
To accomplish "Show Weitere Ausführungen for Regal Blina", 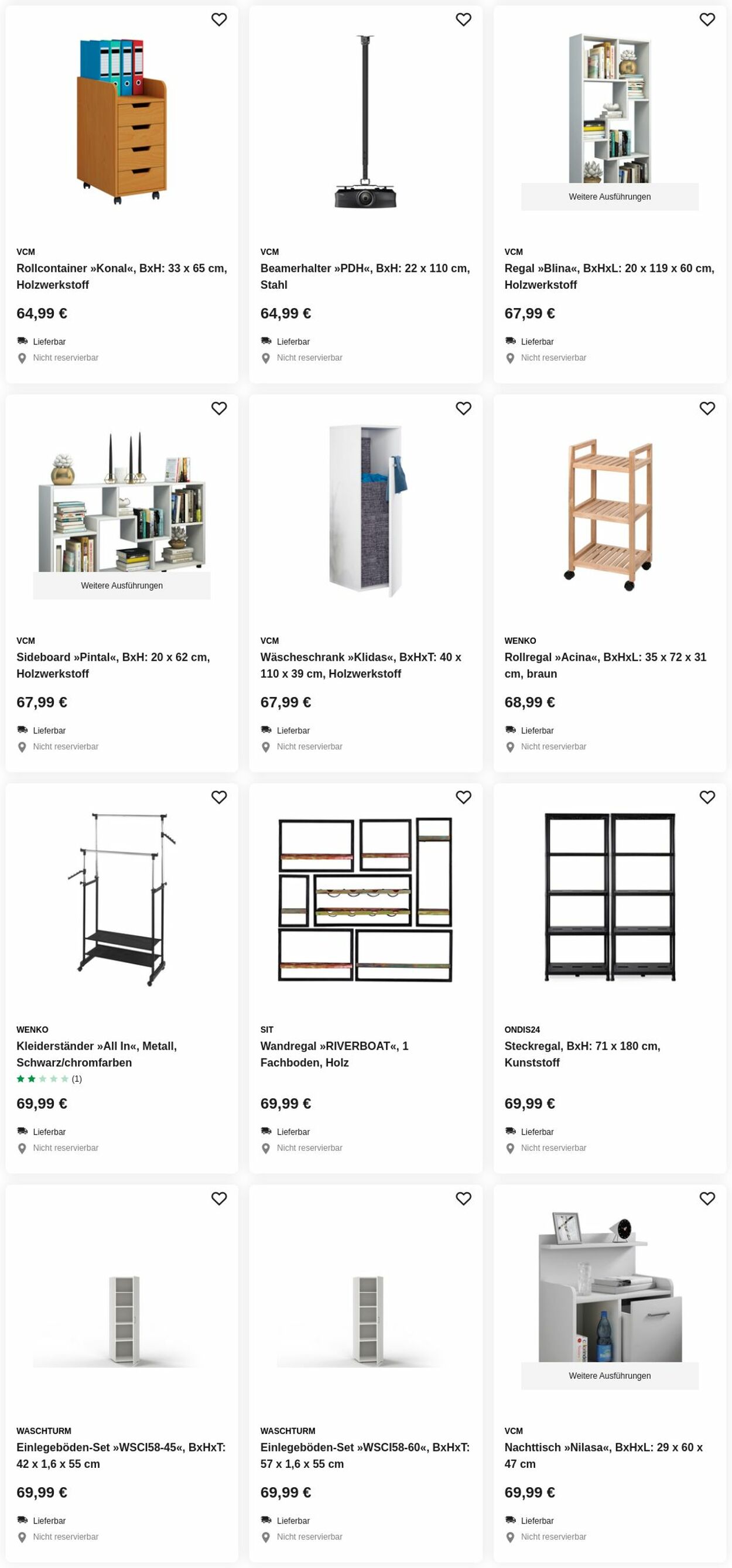I will click(x=609, y=197).
